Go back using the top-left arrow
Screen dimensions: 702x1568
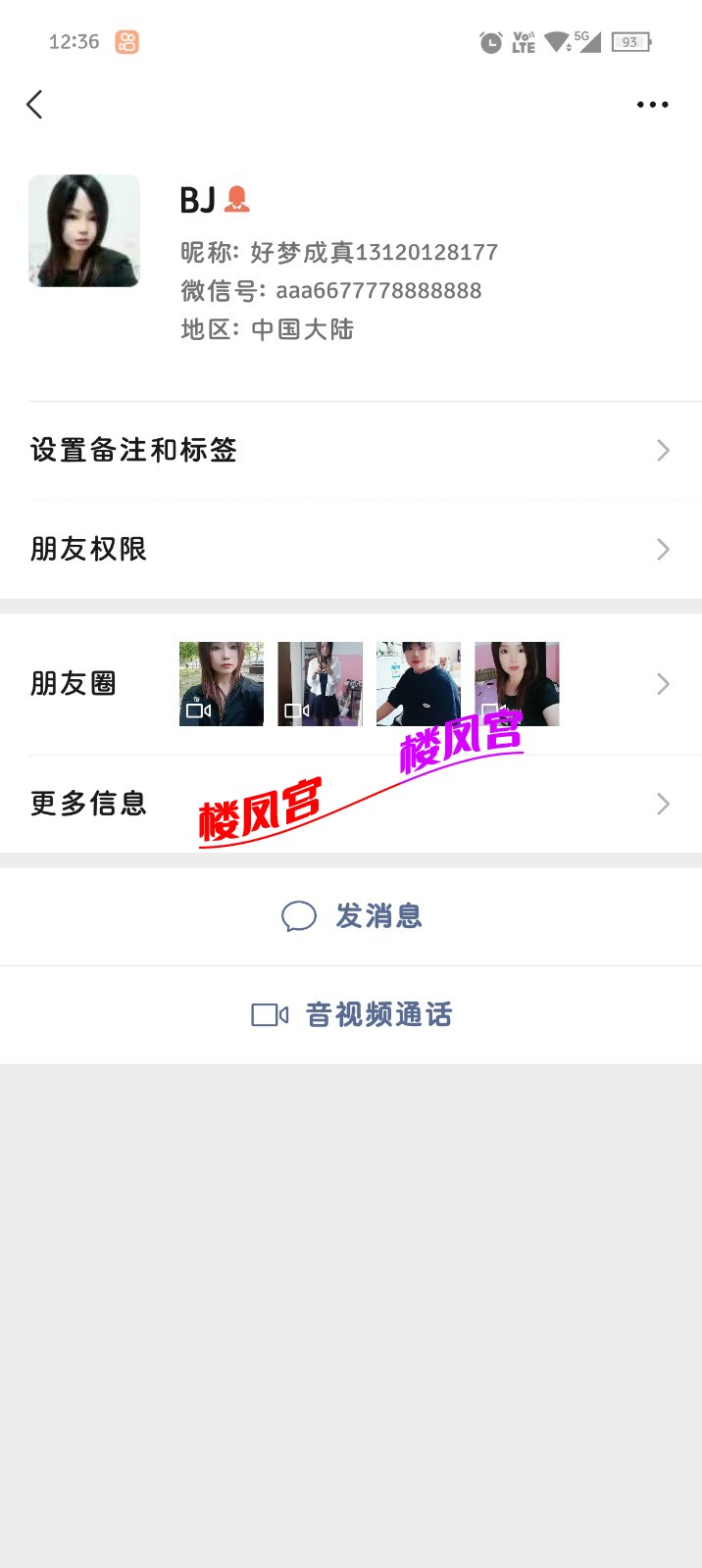35,105
